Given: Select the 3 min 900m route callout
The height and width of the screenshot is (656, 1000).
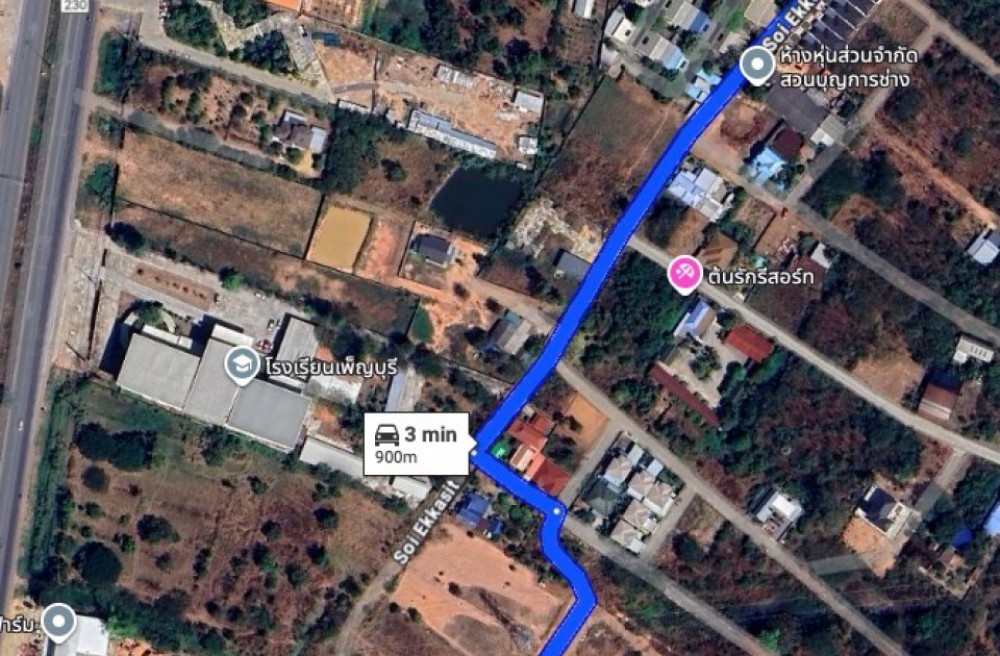Looking at the screenshot, I should point(416,443).
